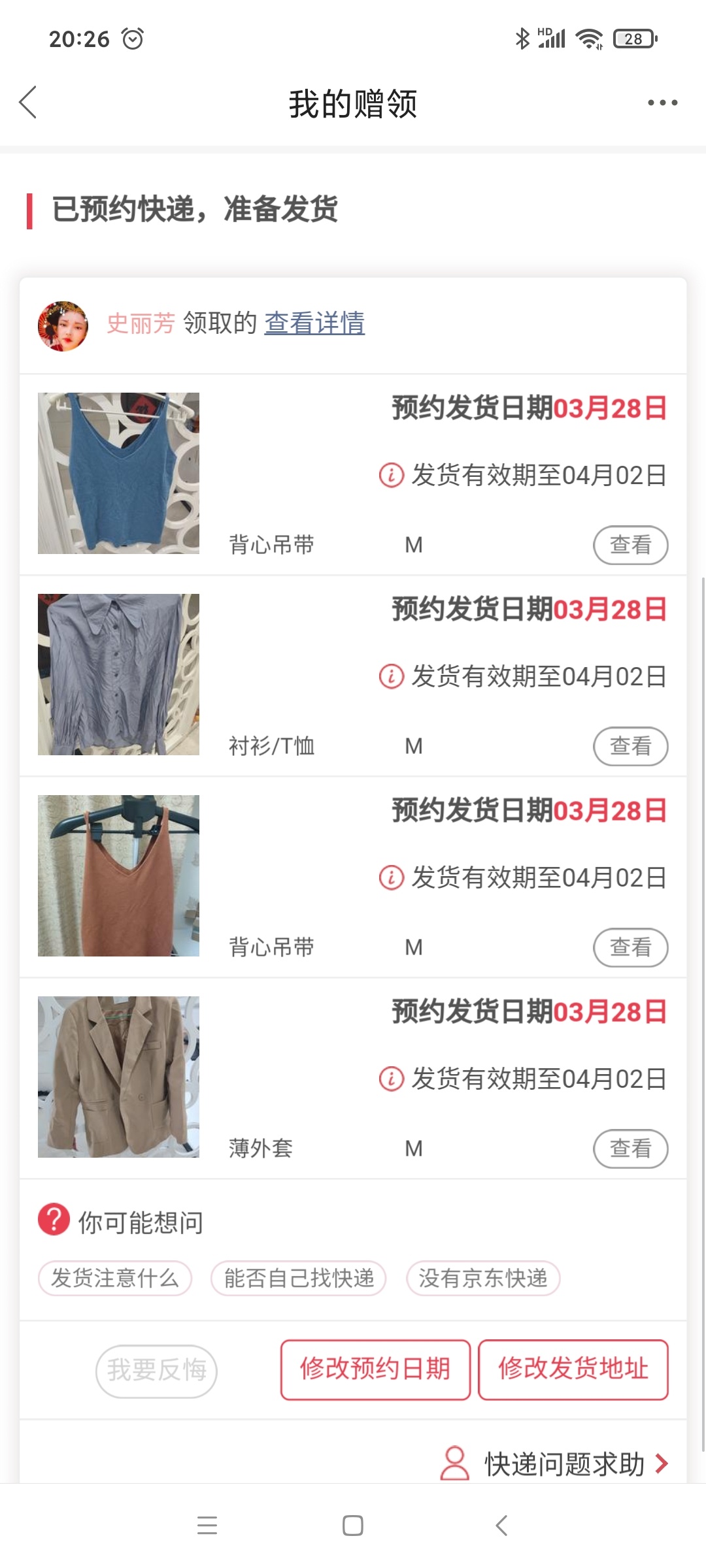
Task: Open the khaki blazer photo
Action: click(118, 1077)
